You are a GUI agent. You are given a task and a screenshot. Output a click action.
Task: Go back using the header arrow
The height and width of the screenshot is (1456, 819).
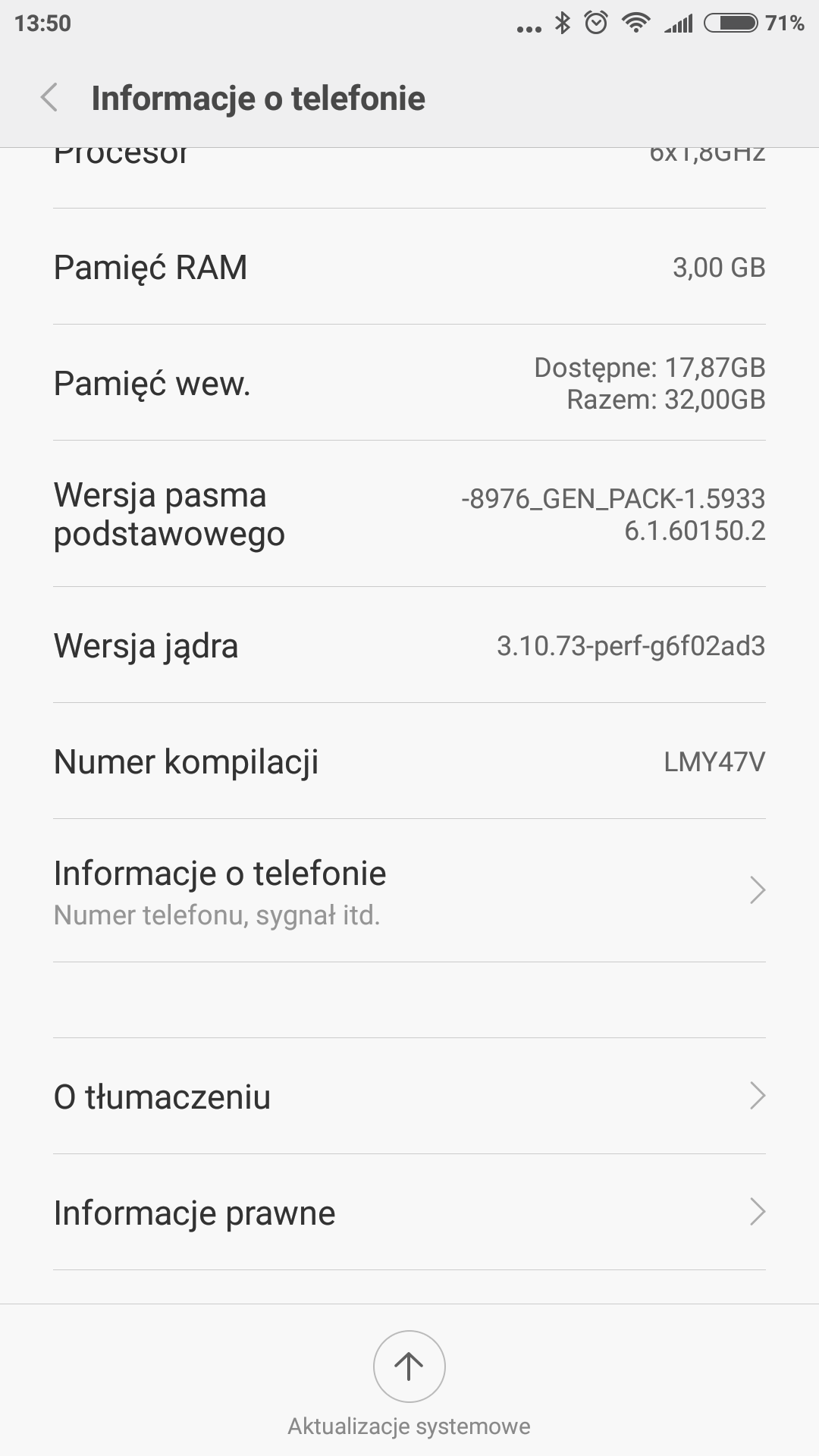tap(49, 99)
